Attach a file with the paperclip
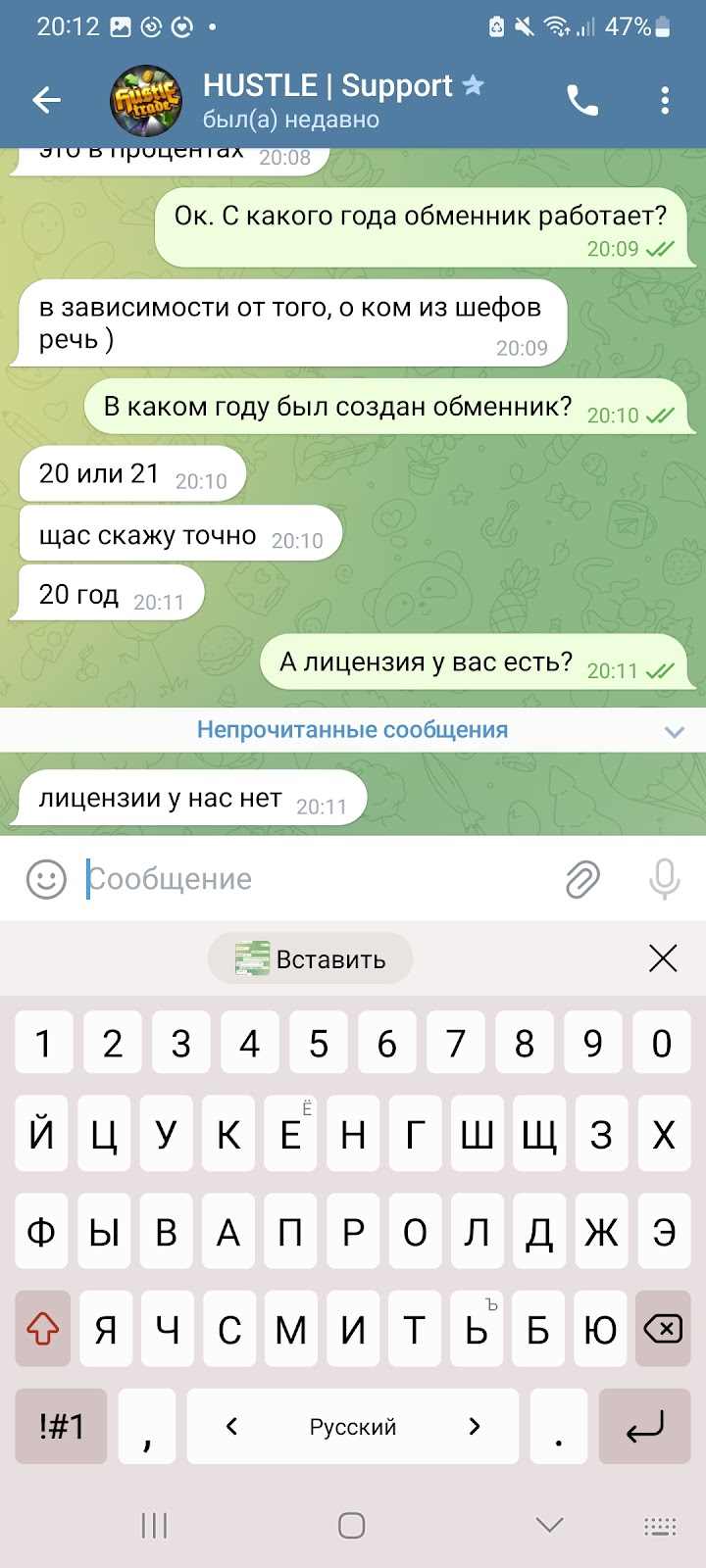Viewport: 706px width, 1568px height. point(582,879)
